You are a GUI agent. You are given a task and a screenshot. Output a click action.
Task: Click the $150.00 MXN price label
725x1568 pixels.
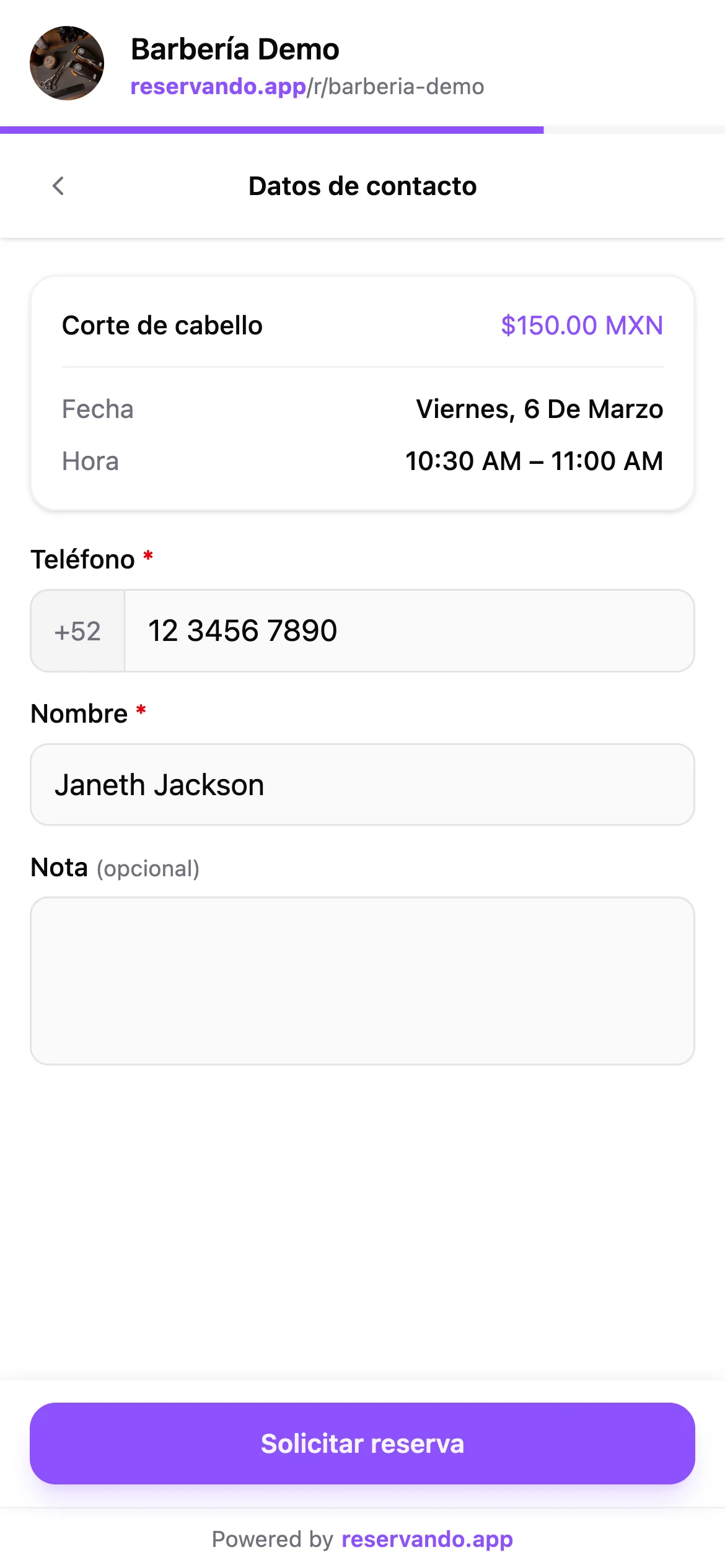click(581, 325)
